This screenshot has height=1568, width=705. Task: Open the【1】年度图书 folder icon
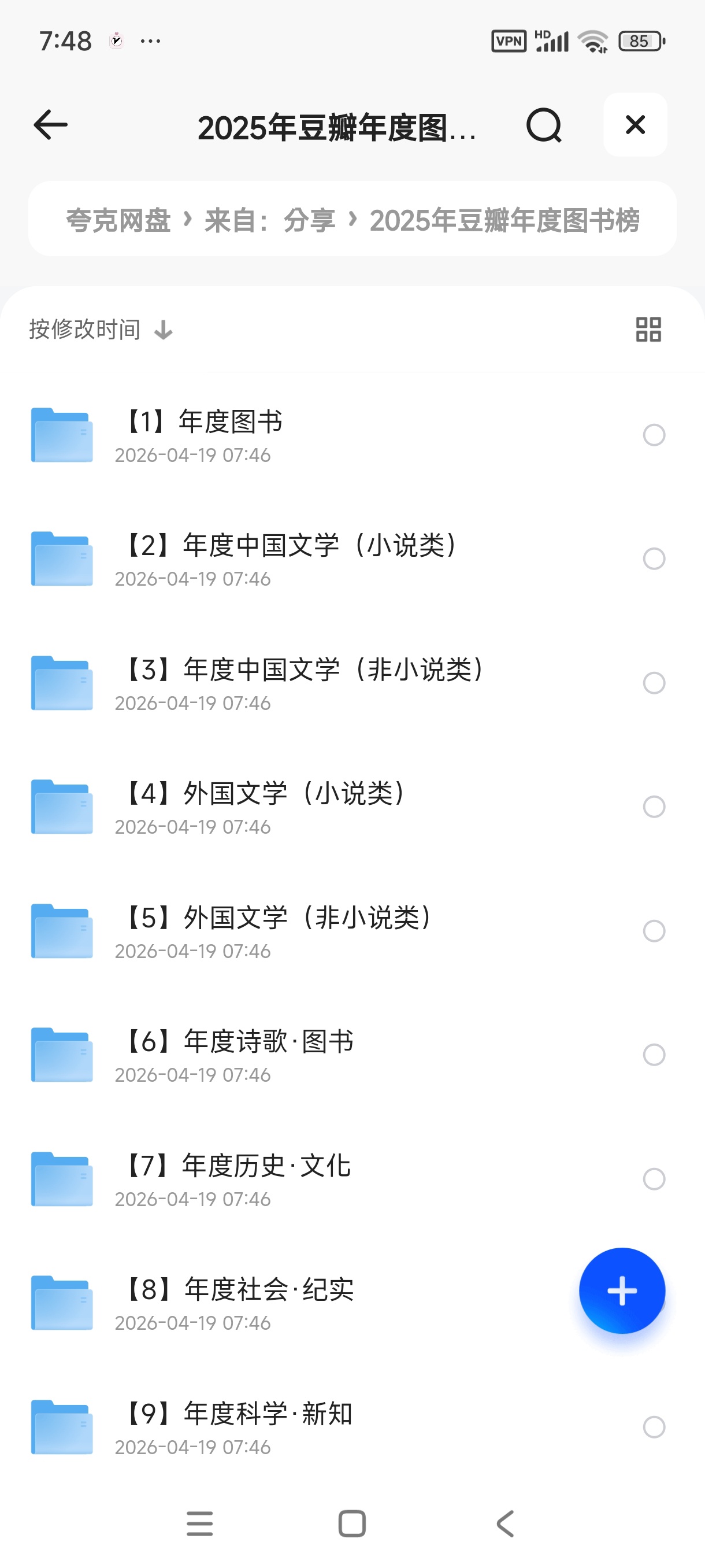(62, 435)
